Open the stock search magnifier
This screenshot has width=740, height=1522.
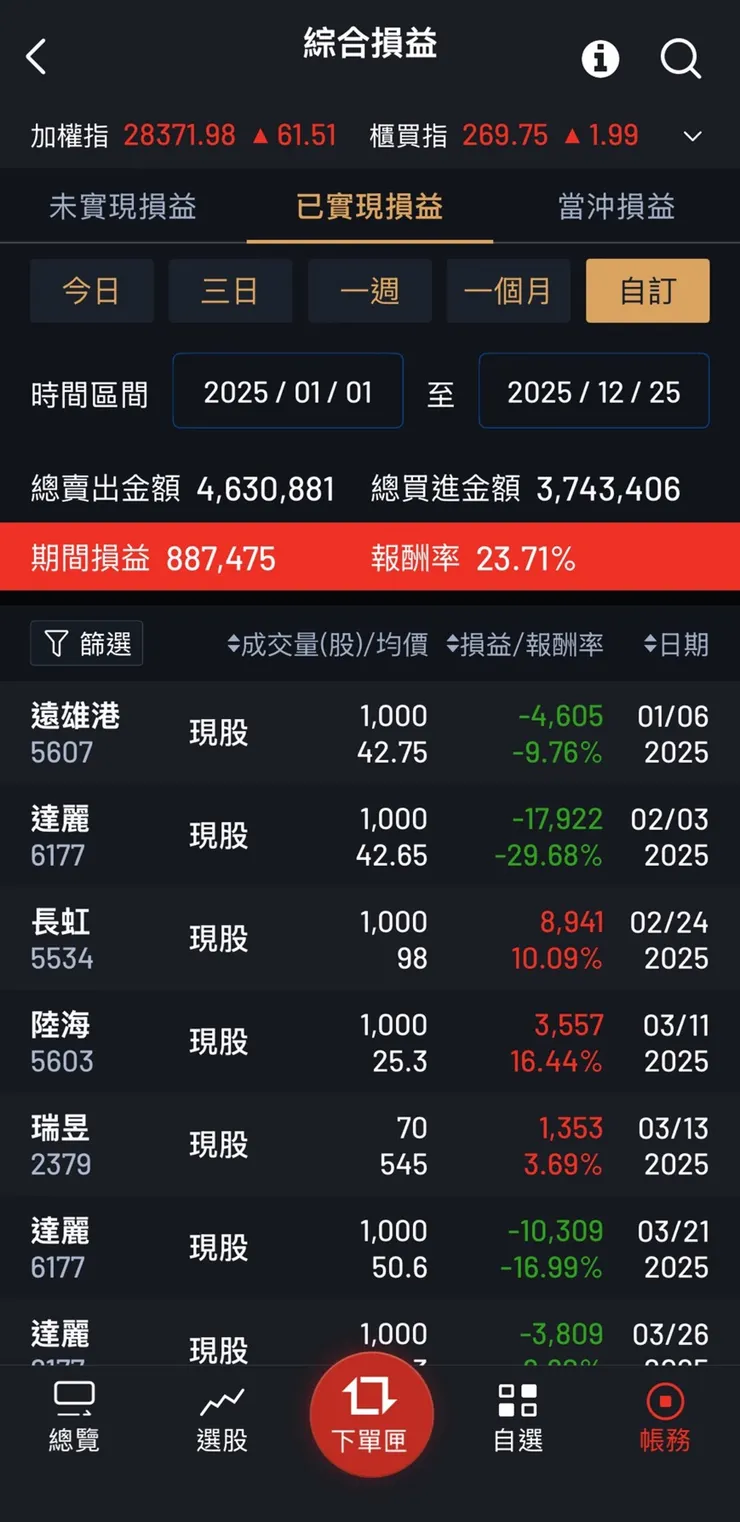point(681,58)
